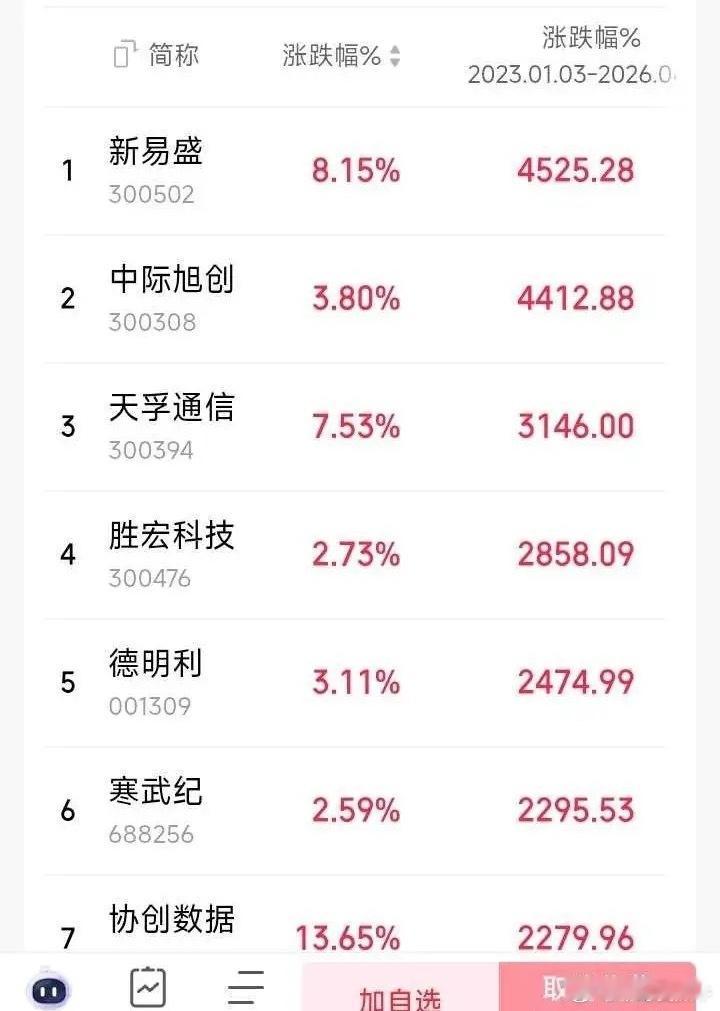Open the 中际旭创 stock details
Screen dimensions: 720x1011
[x=172, y=281]
